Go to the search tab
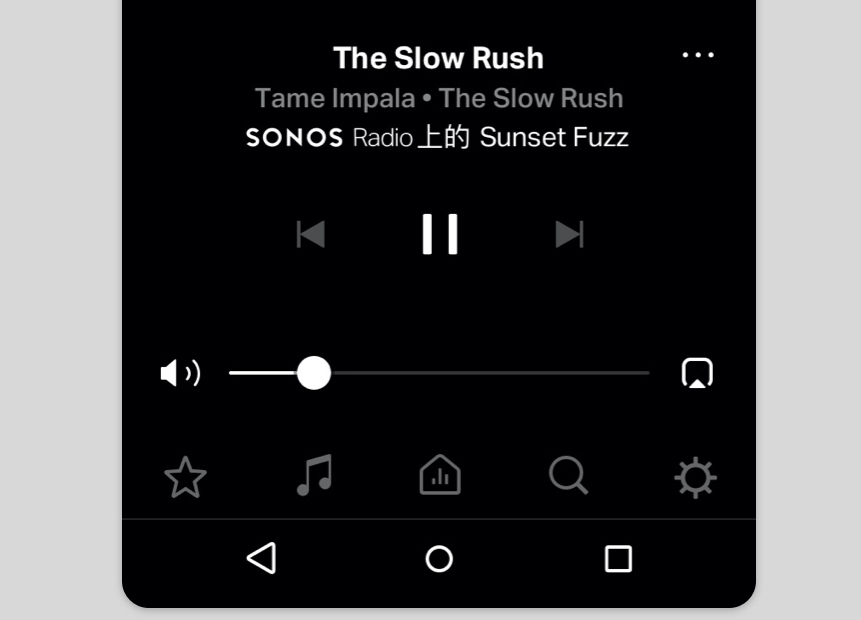 [x=568, y=475]
